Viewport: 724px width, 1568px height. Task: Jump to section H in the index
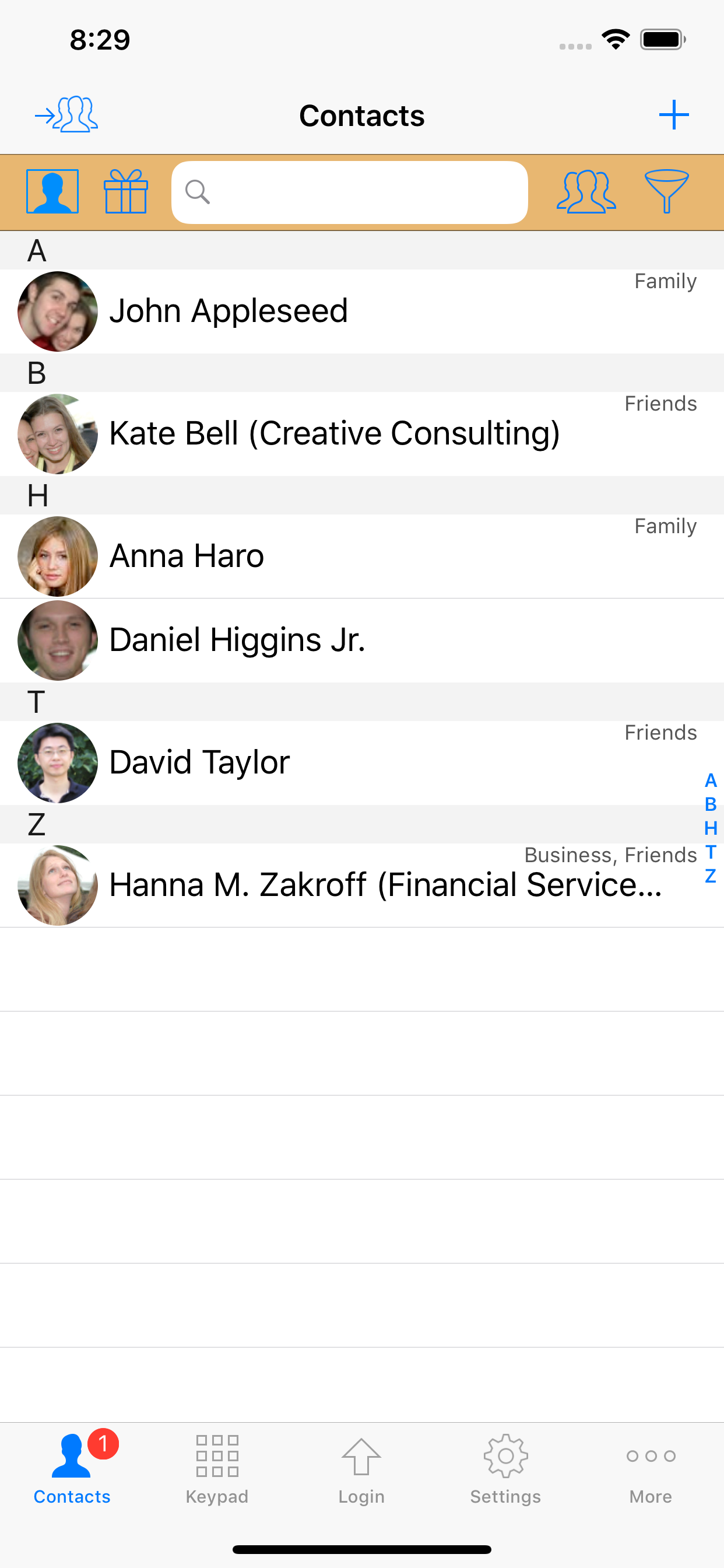(710, 828)
